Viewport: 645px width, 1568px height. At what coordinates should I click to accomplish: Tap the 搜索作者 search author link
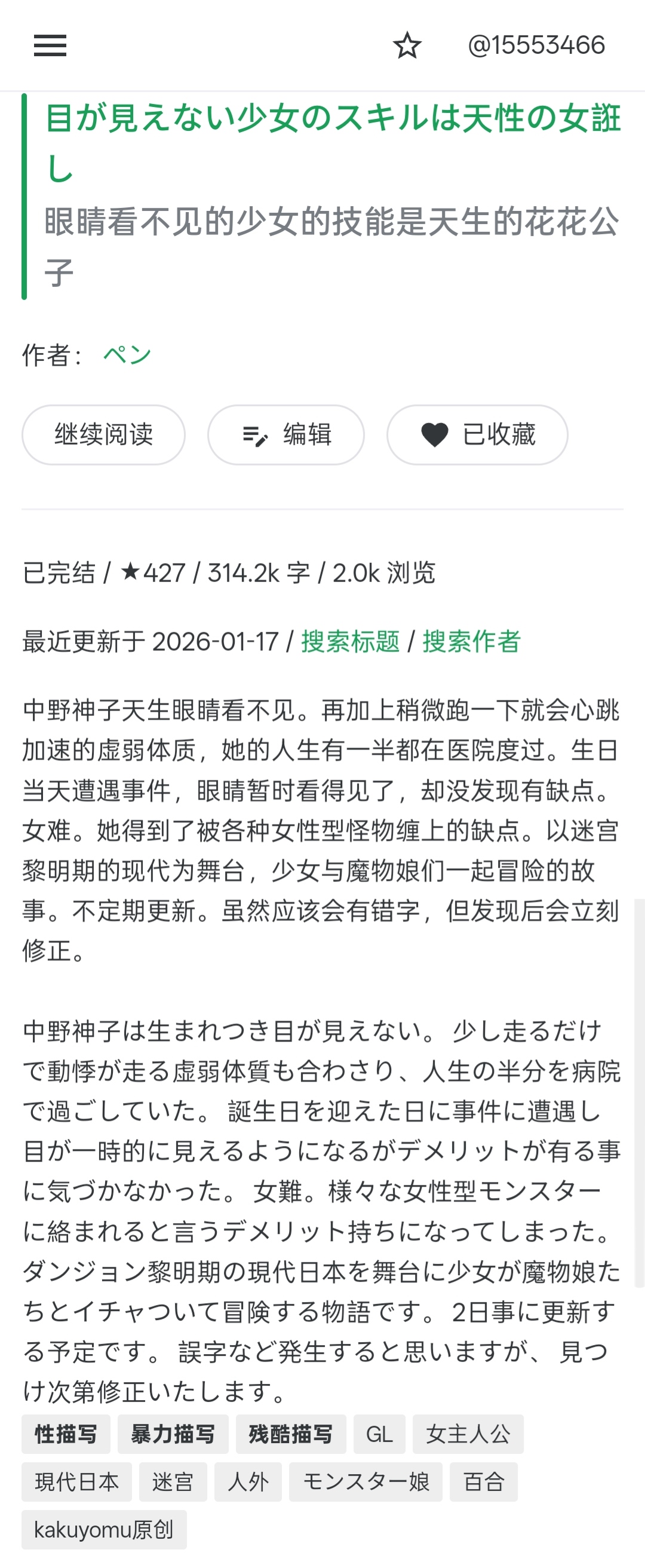point(472,642)
